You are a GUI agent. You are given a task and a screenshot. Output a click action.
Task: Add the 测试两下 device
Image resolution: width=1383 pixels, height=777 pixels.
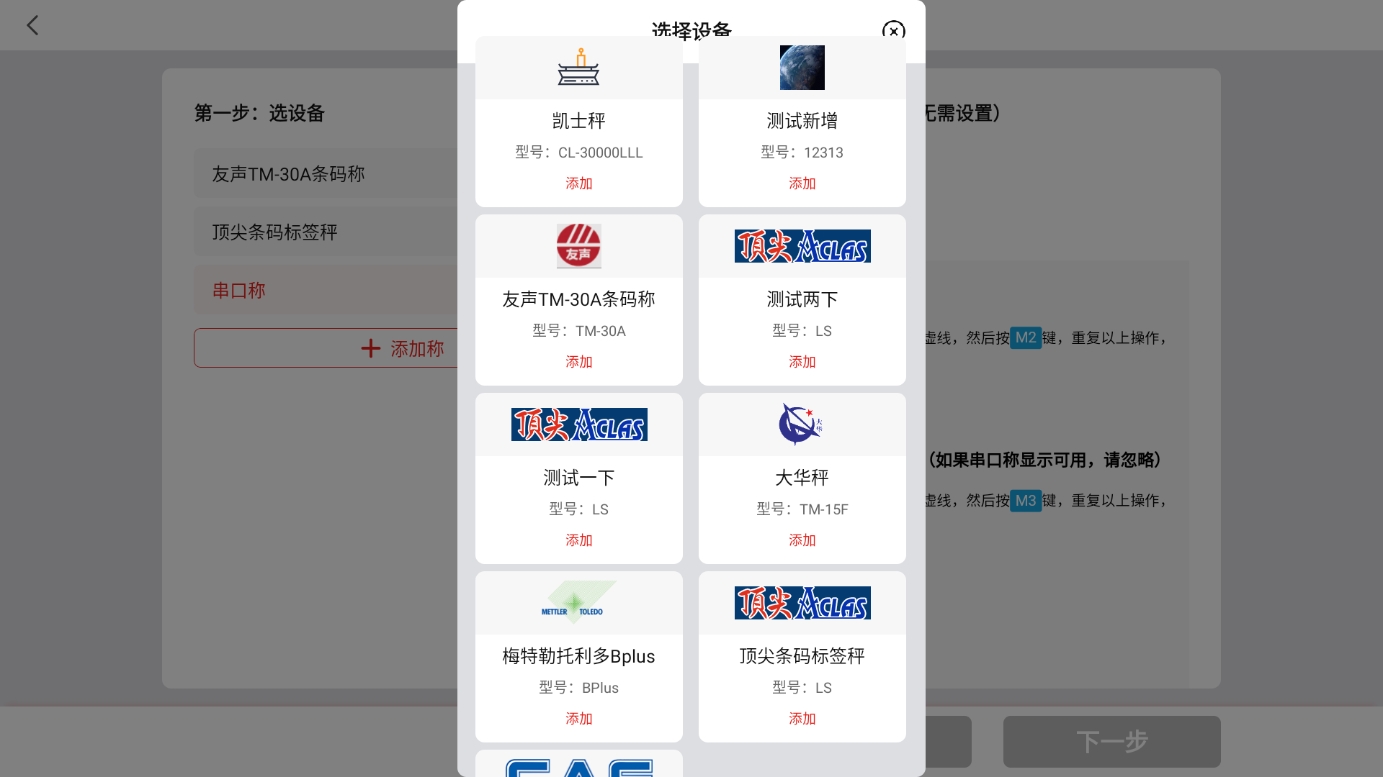[x=802, y=361]
